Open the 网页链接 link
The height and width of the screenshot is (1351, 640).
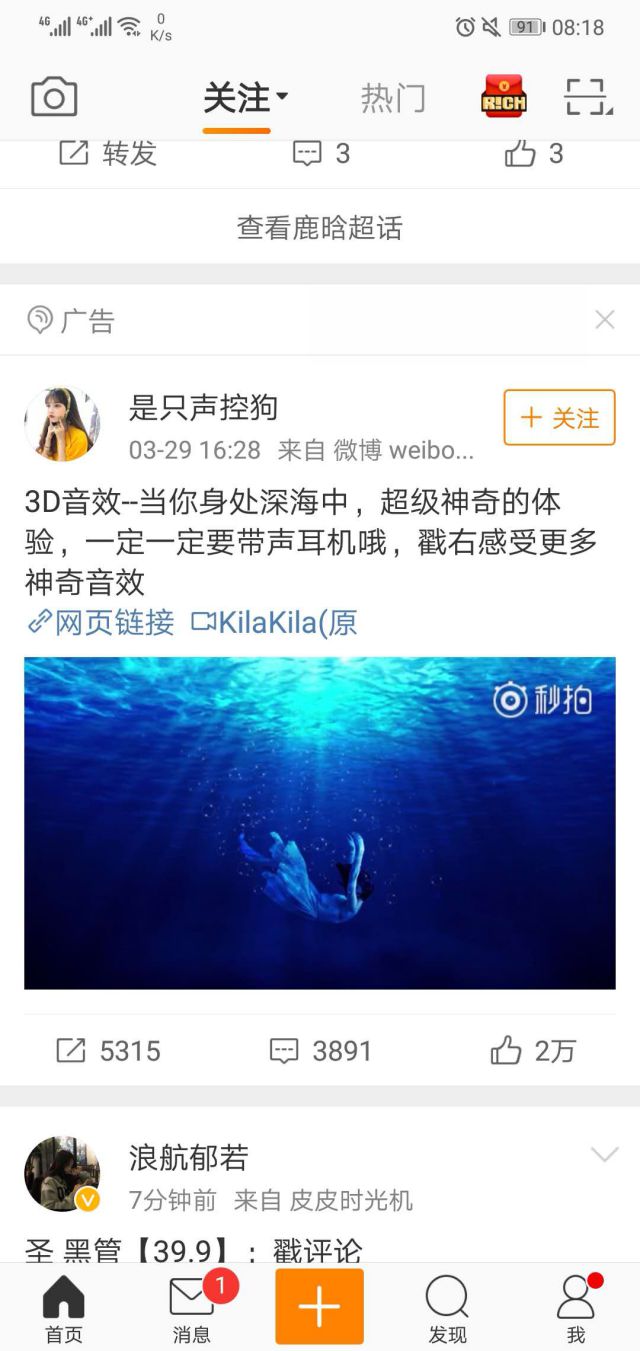click(101, 622)
